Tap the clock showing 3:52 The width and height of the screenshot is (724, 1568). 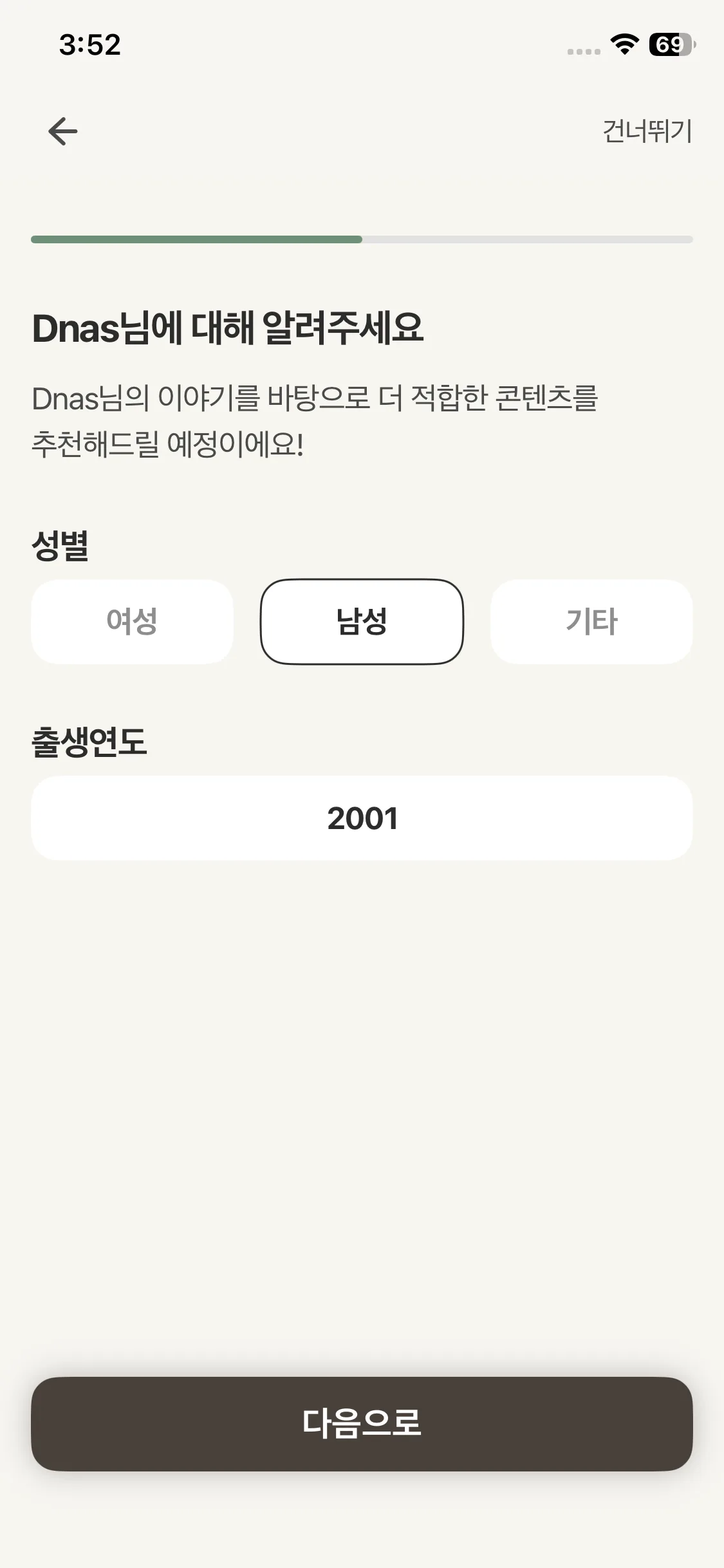[91, 45]
